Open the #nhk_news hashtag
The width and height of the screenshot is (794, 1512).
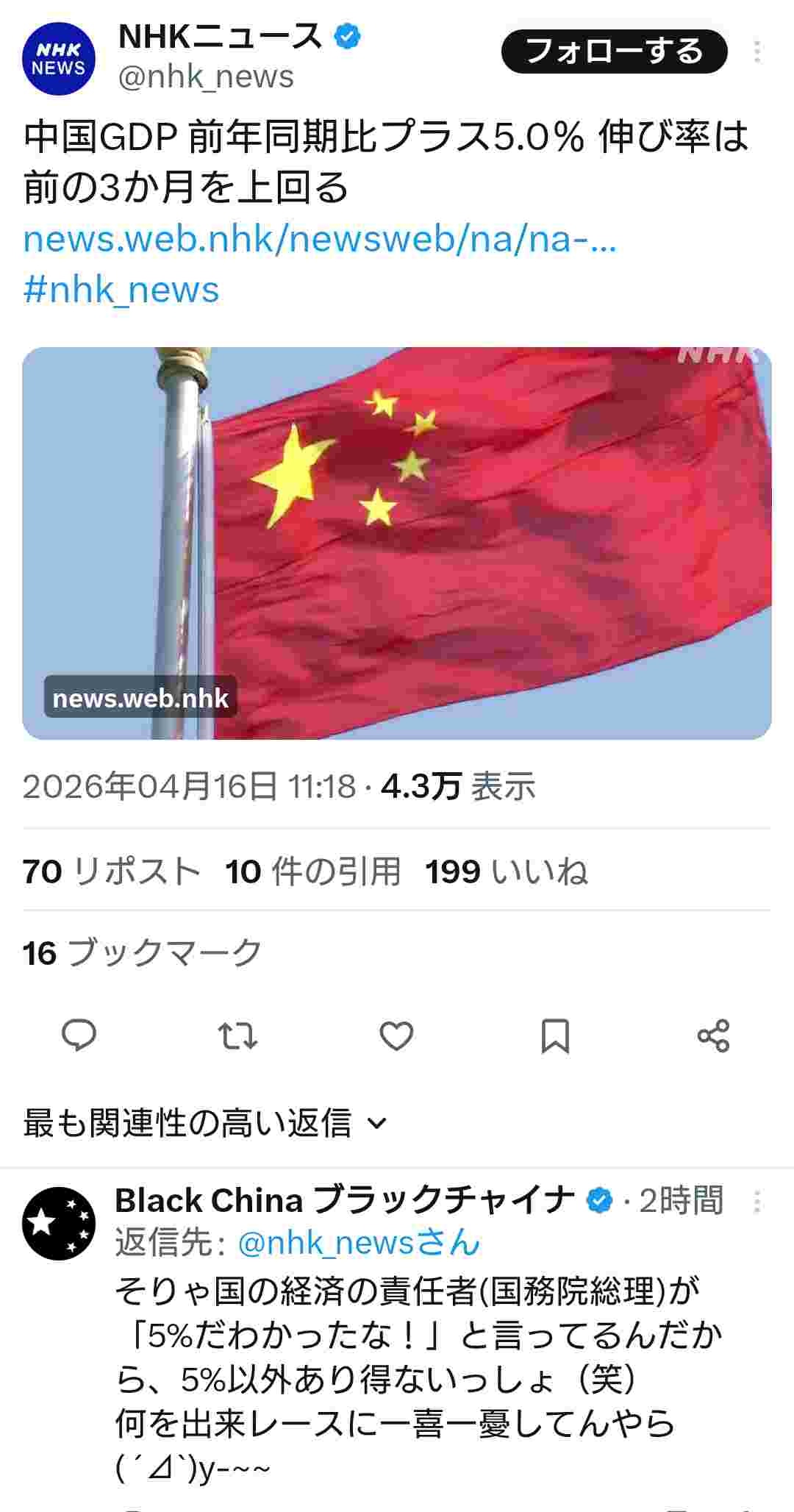pos(121,290)
